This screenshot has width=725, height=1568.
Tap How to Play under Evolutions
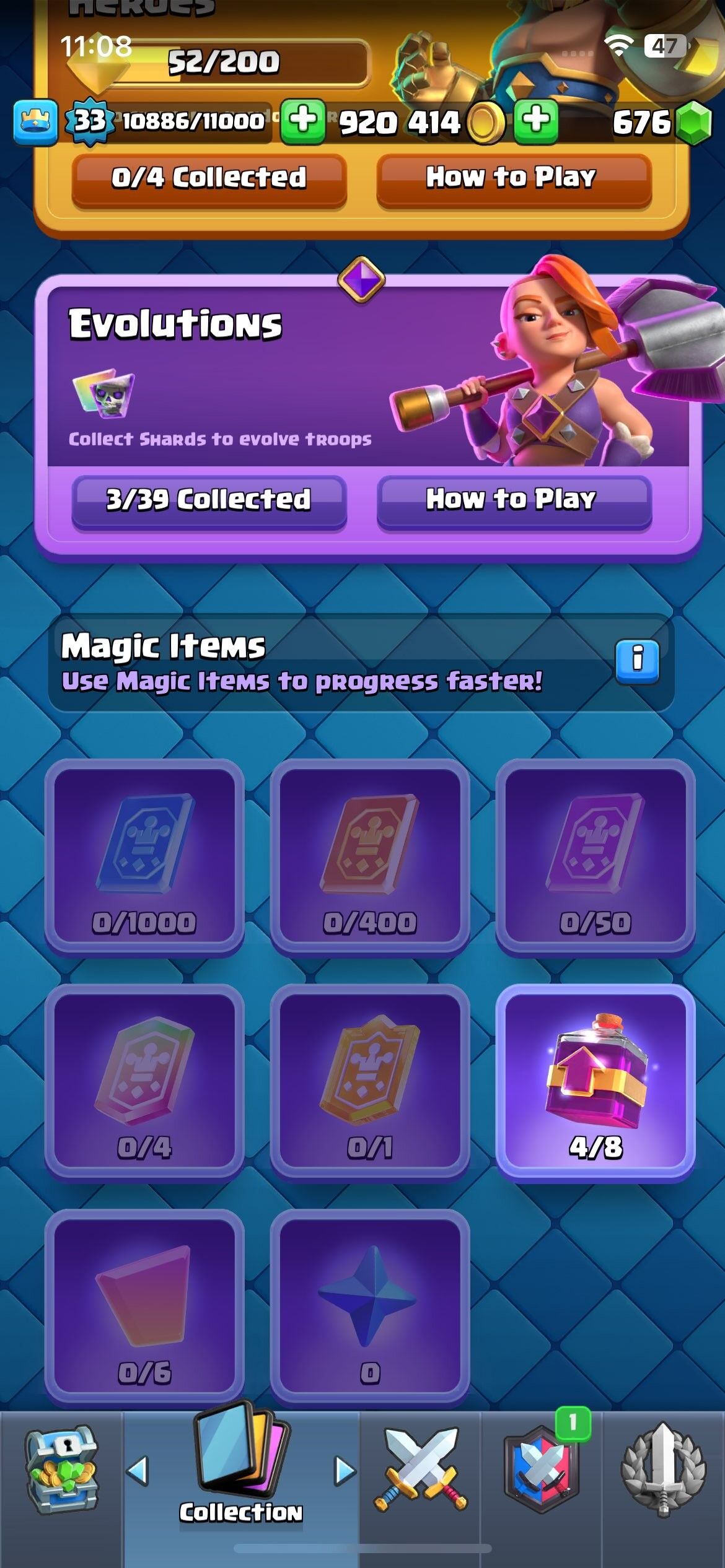(x=513, y=500)
